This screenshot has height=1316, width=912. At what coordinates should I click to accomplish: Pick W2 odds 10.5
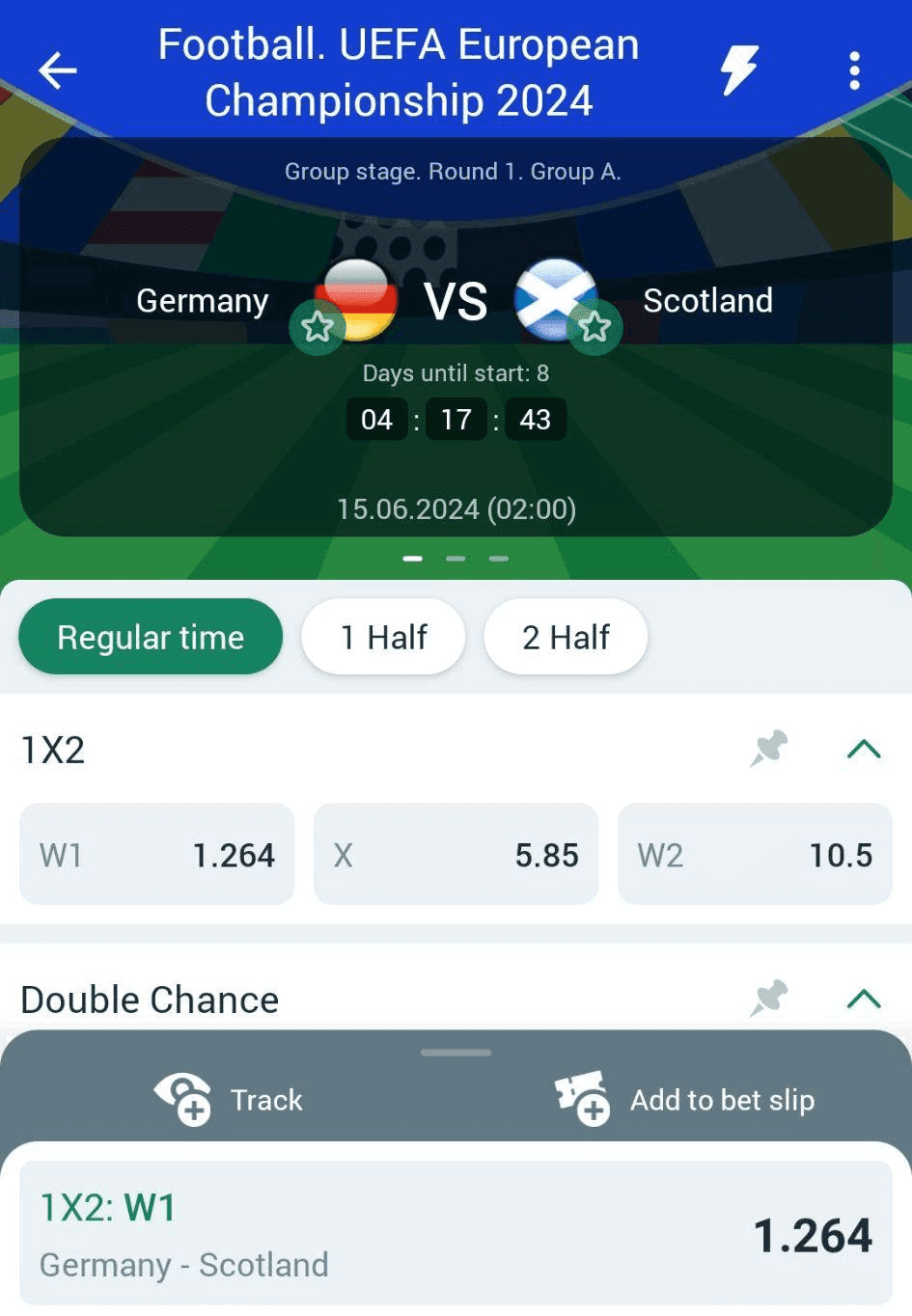click(755, 855)
